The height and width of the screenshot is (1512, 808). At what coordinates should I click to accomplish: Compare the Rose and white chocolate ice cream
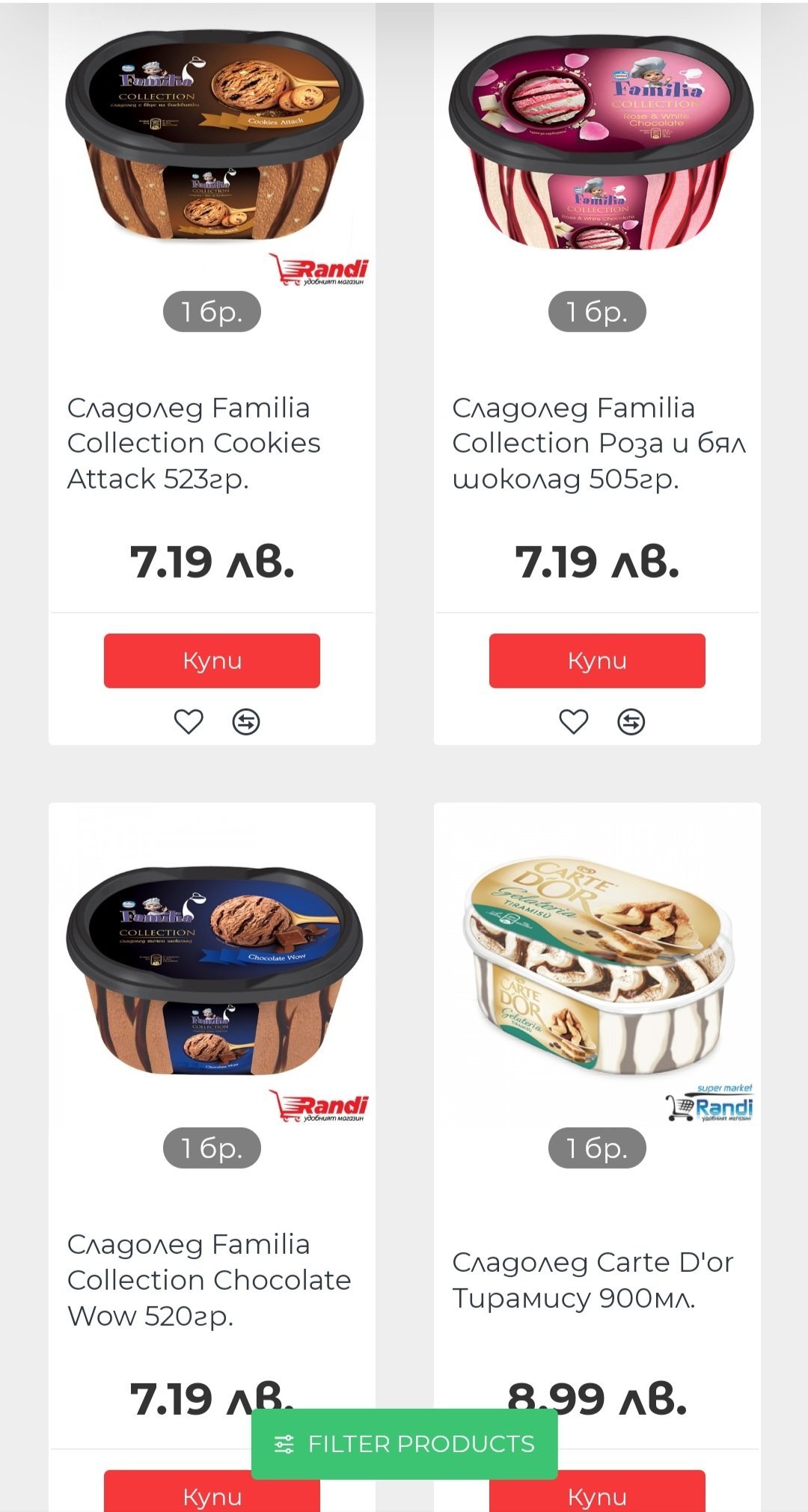[x=631, y=722]
